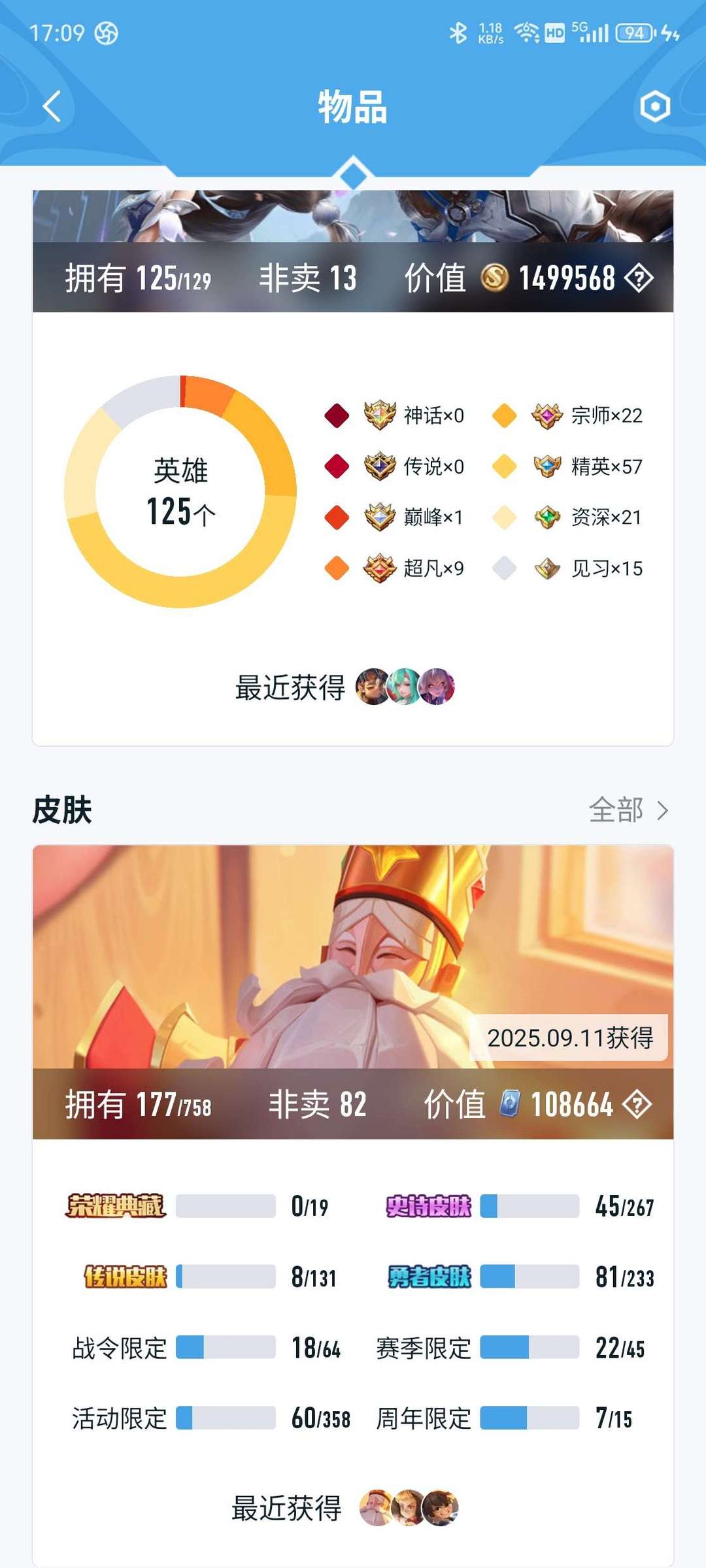Open the hexagon settings icon
The width and height of the screenshot is (706, 1568).
pyautogui.click(x=655, y=106)
